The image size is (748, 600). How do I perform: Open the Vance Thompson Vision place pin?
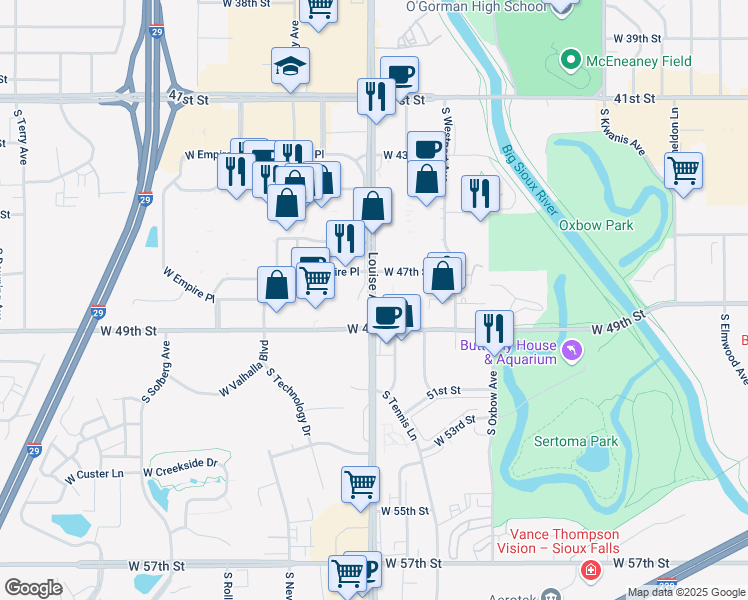pos(591,570)
